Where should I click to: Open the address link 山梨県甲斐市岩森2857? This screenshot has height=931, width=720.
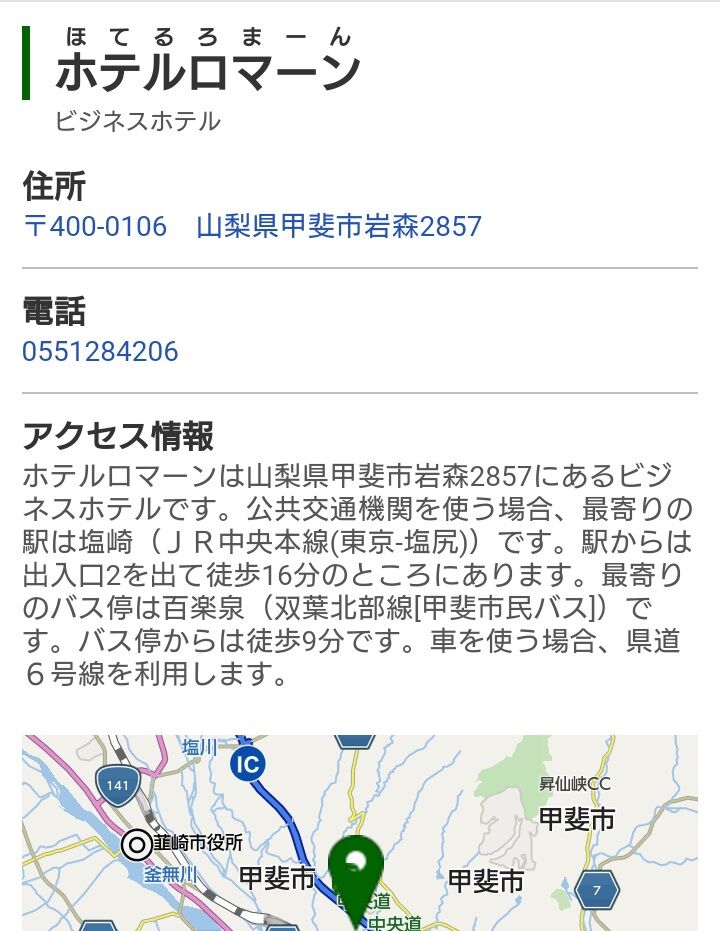338,226
